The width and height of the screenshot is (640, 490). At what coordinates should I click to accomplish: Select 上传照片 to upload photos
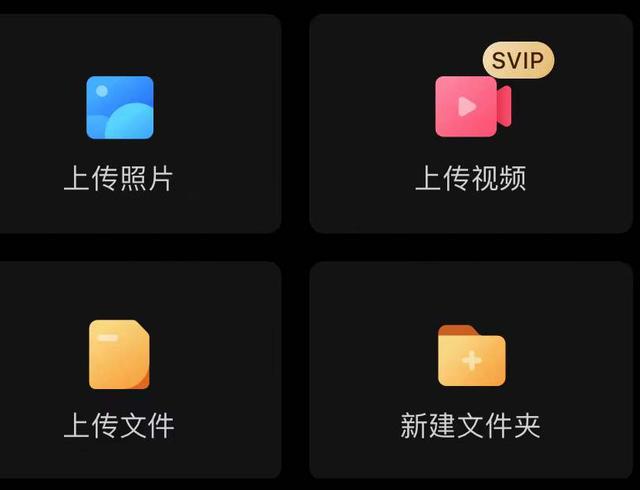[120, 125]
